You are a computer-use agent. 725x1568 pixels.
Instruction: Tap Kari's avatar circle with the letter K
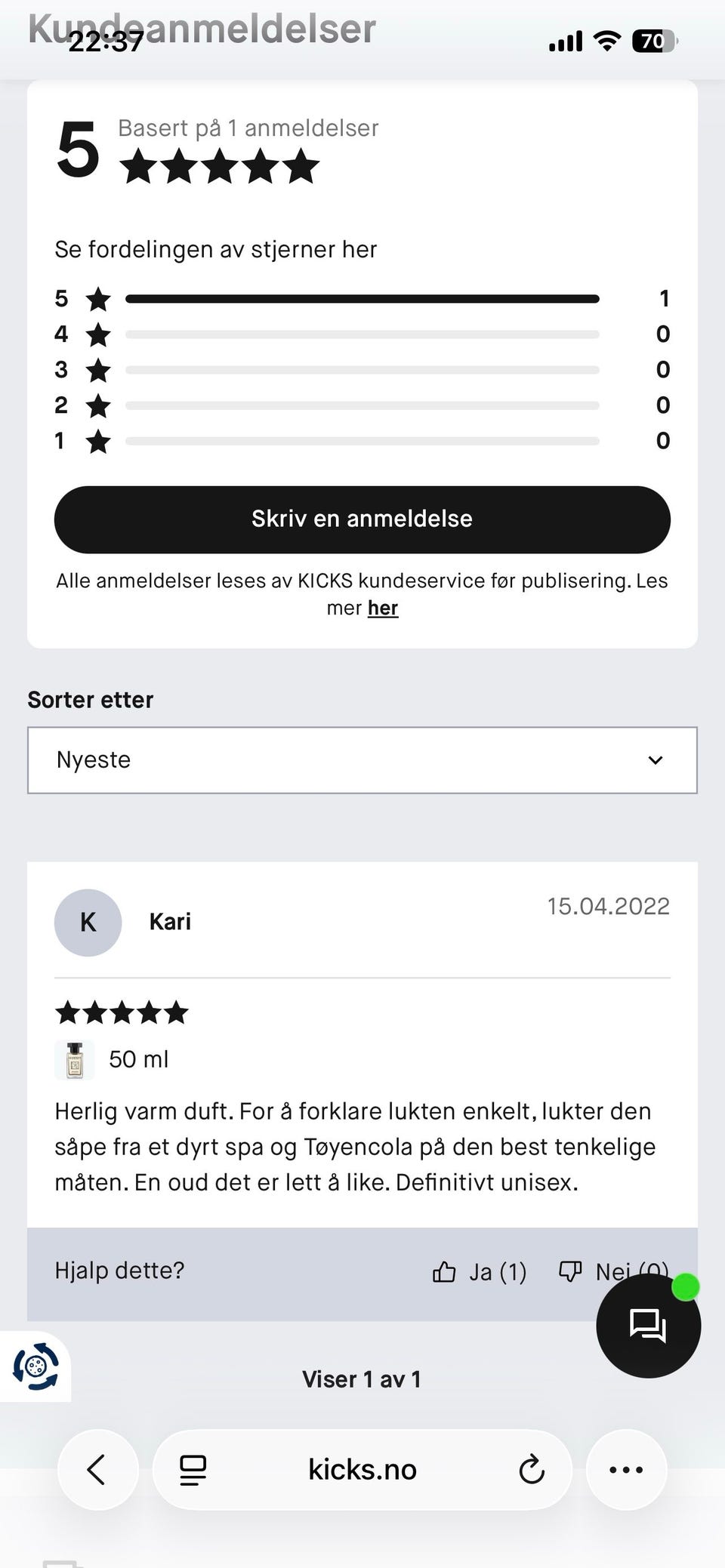click(88, 922)
